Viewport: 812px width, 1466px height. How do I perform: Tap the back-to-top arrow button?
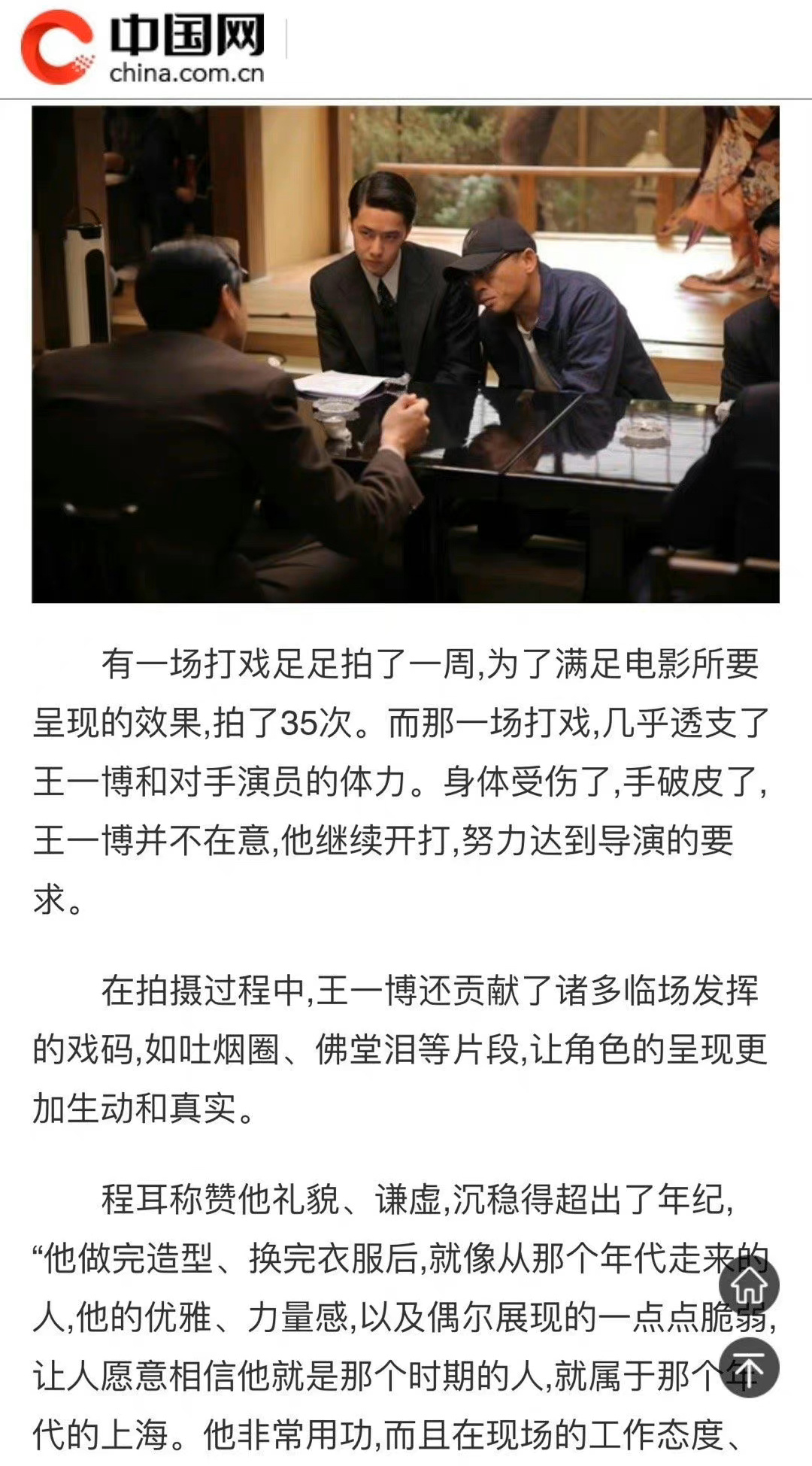[x=749, y=1367]
